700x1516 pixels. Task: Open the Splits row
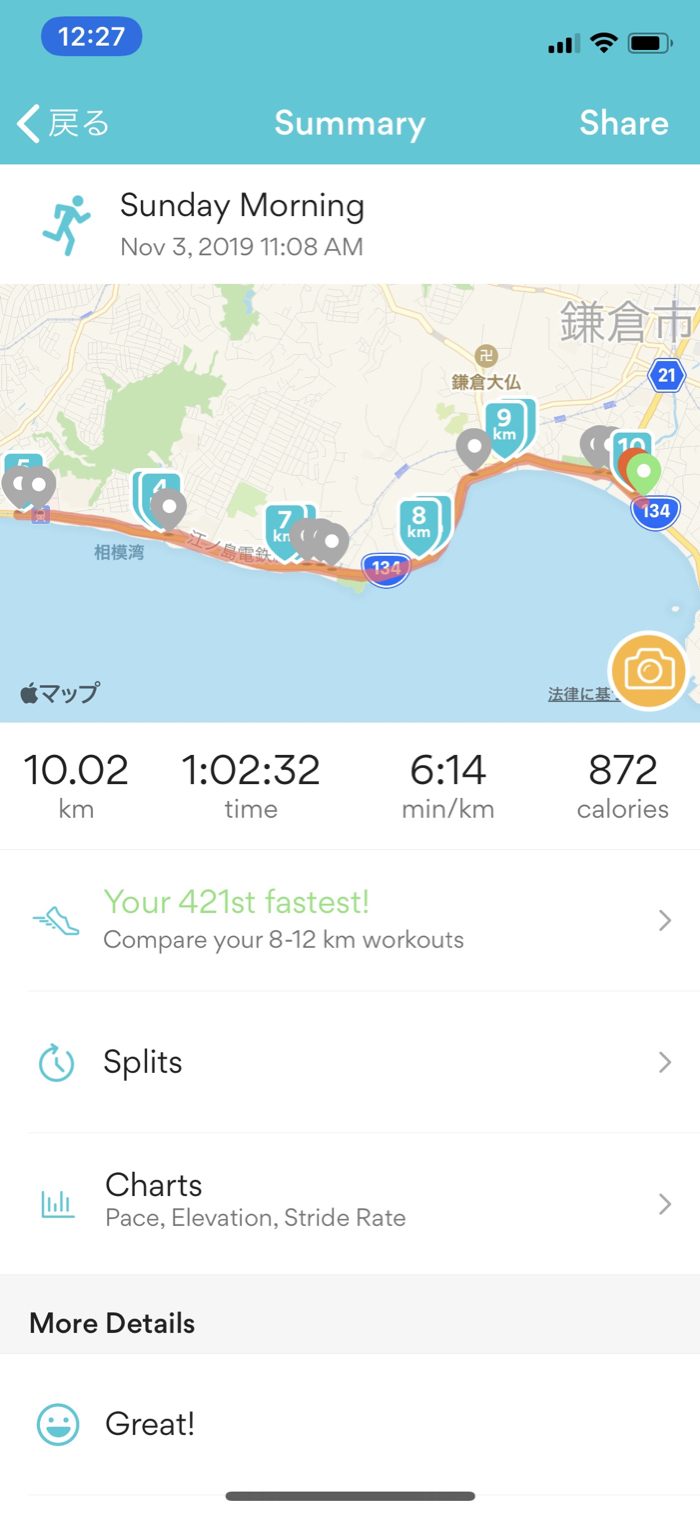(350, 1062)
